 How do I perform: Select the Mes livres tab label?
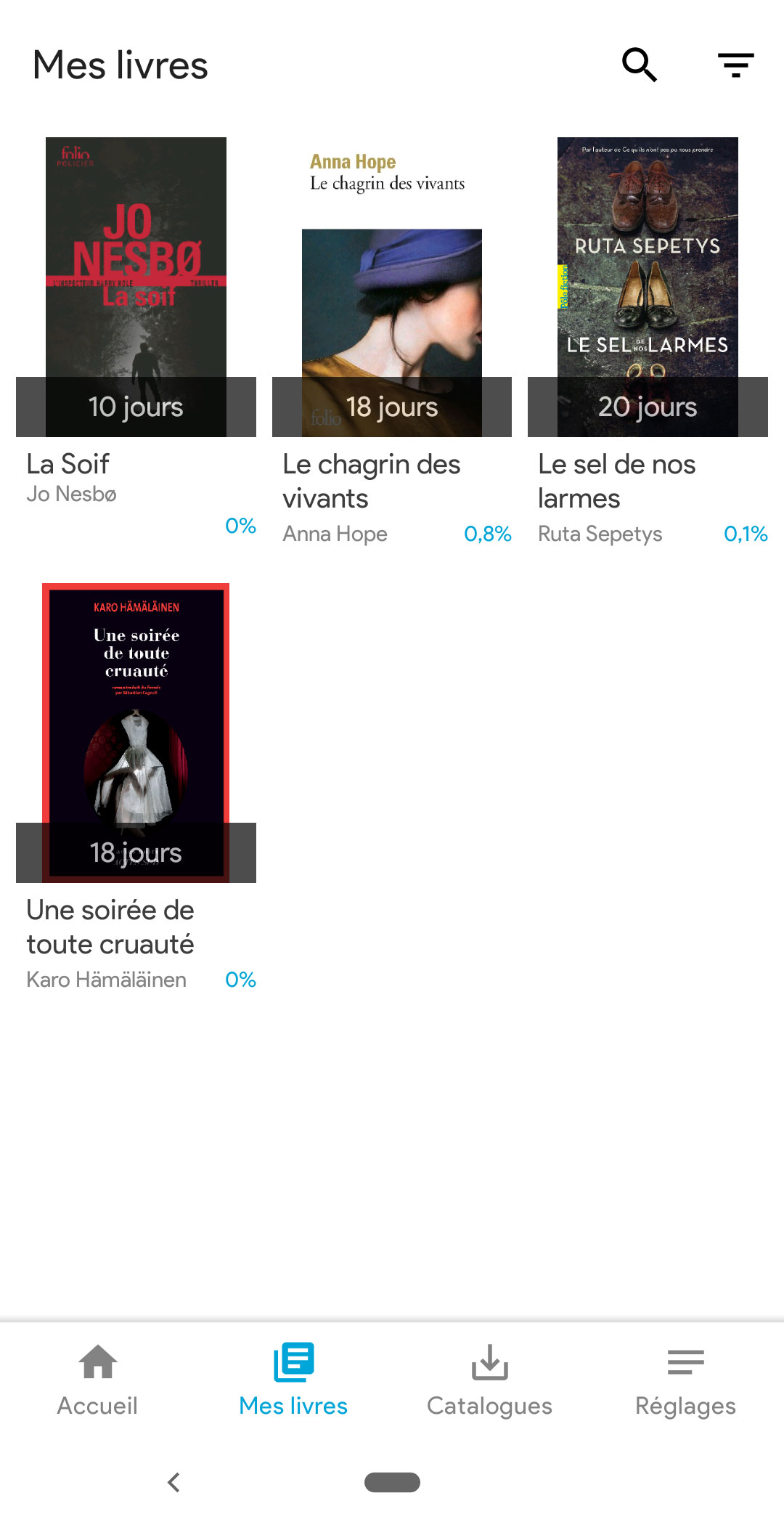pyautogui.click(x=293, y=1404)
